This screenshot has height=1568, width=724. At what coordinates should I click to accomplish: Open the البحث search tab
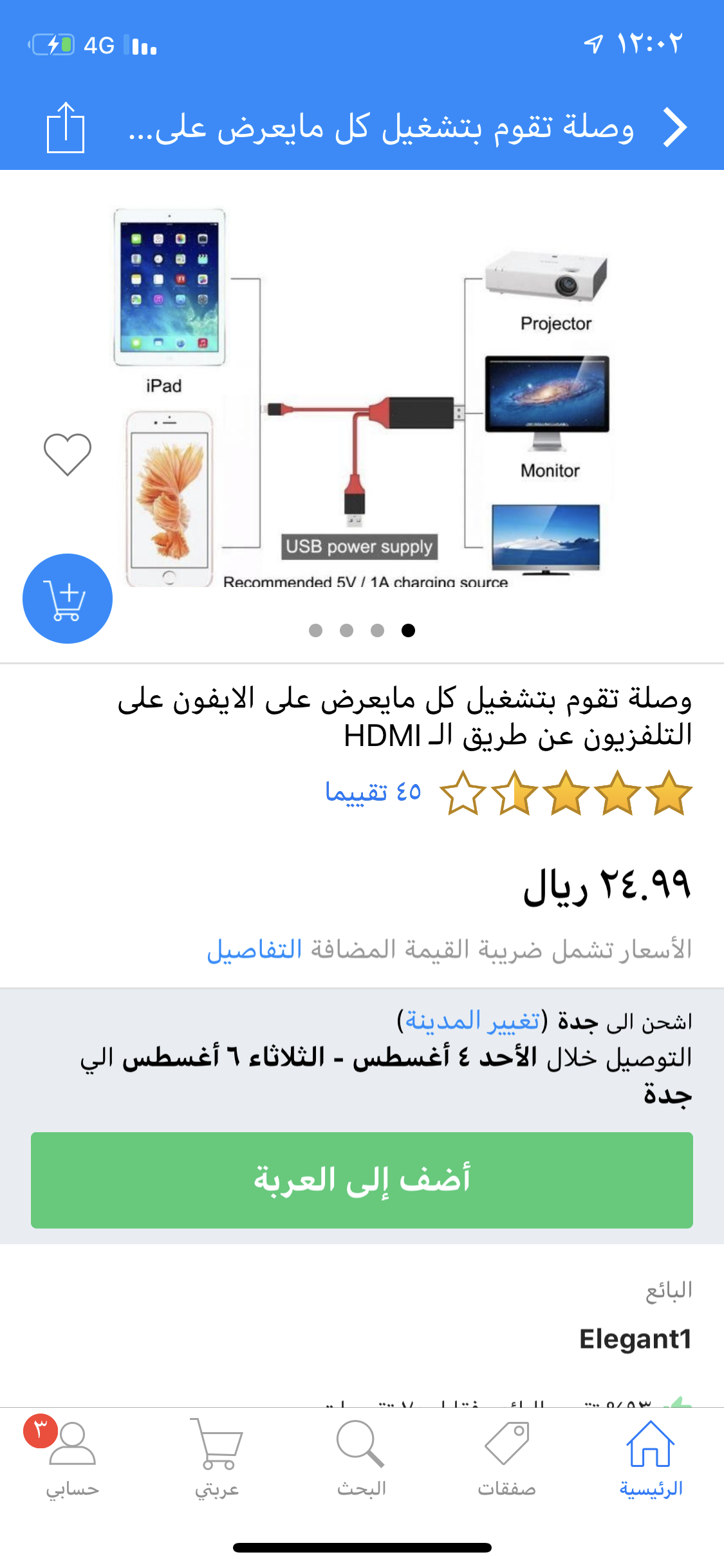pos(361,1458)
